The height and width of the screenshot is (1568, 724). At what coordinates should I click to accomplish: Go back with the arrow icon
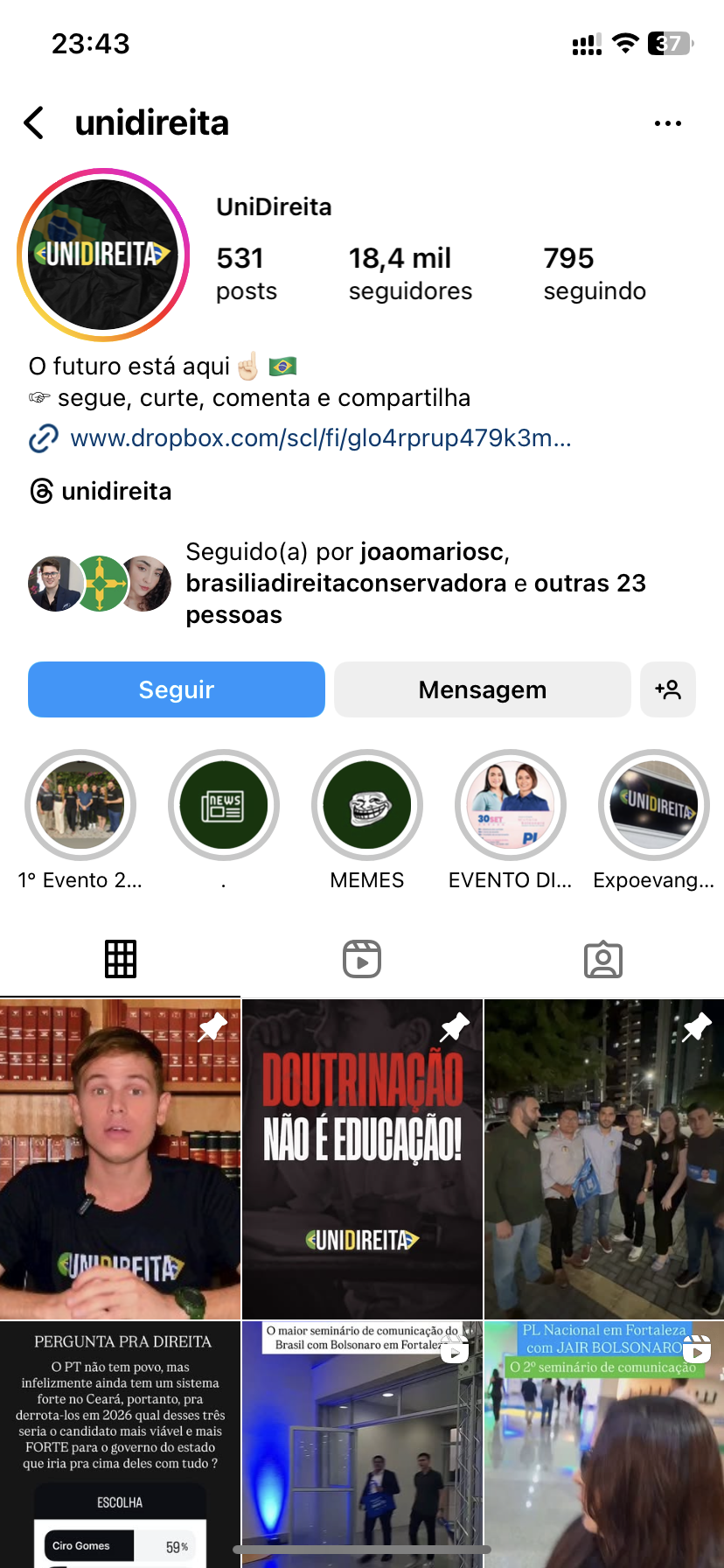point(35,123)
